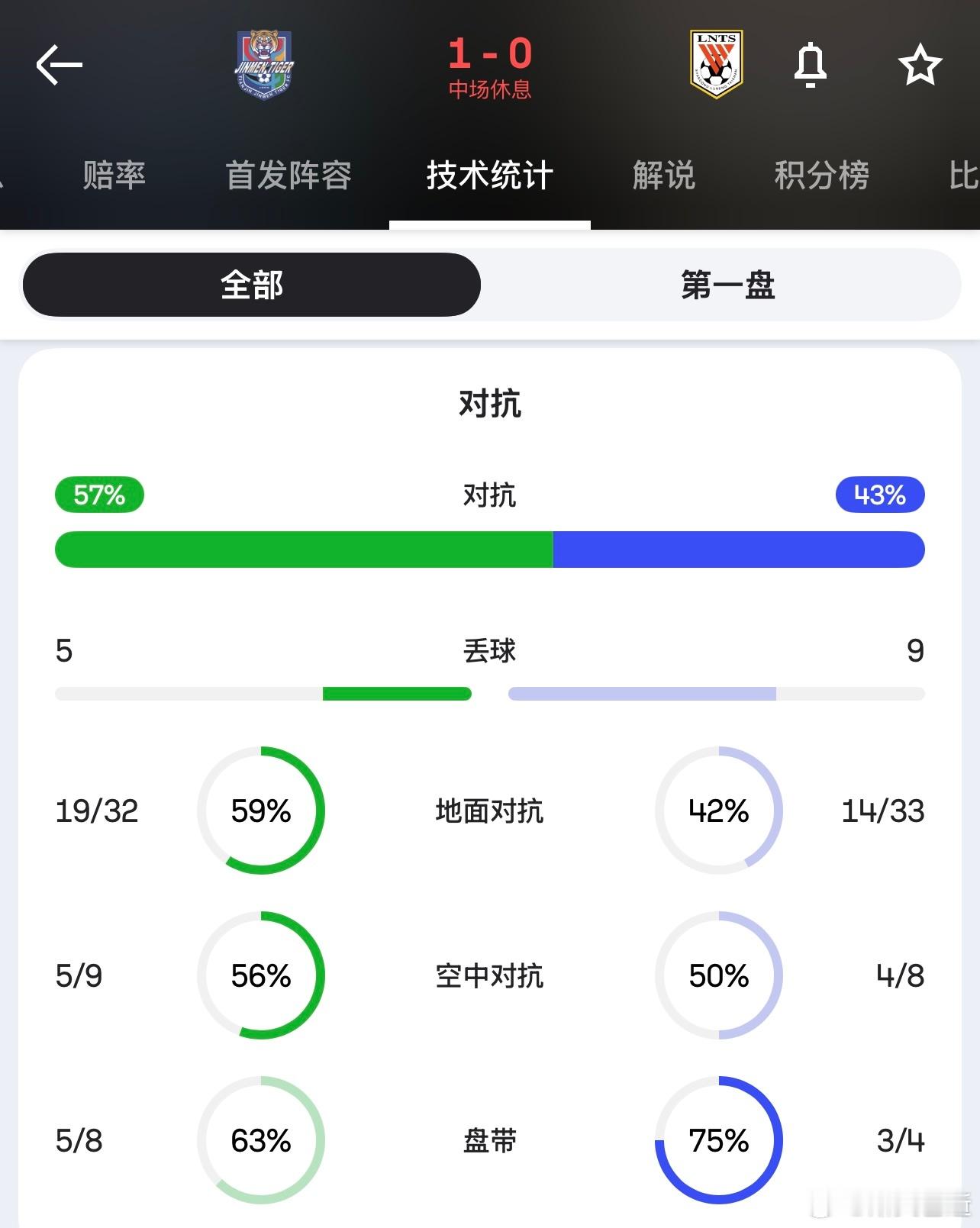Tap the star to favorite this match

920,65
